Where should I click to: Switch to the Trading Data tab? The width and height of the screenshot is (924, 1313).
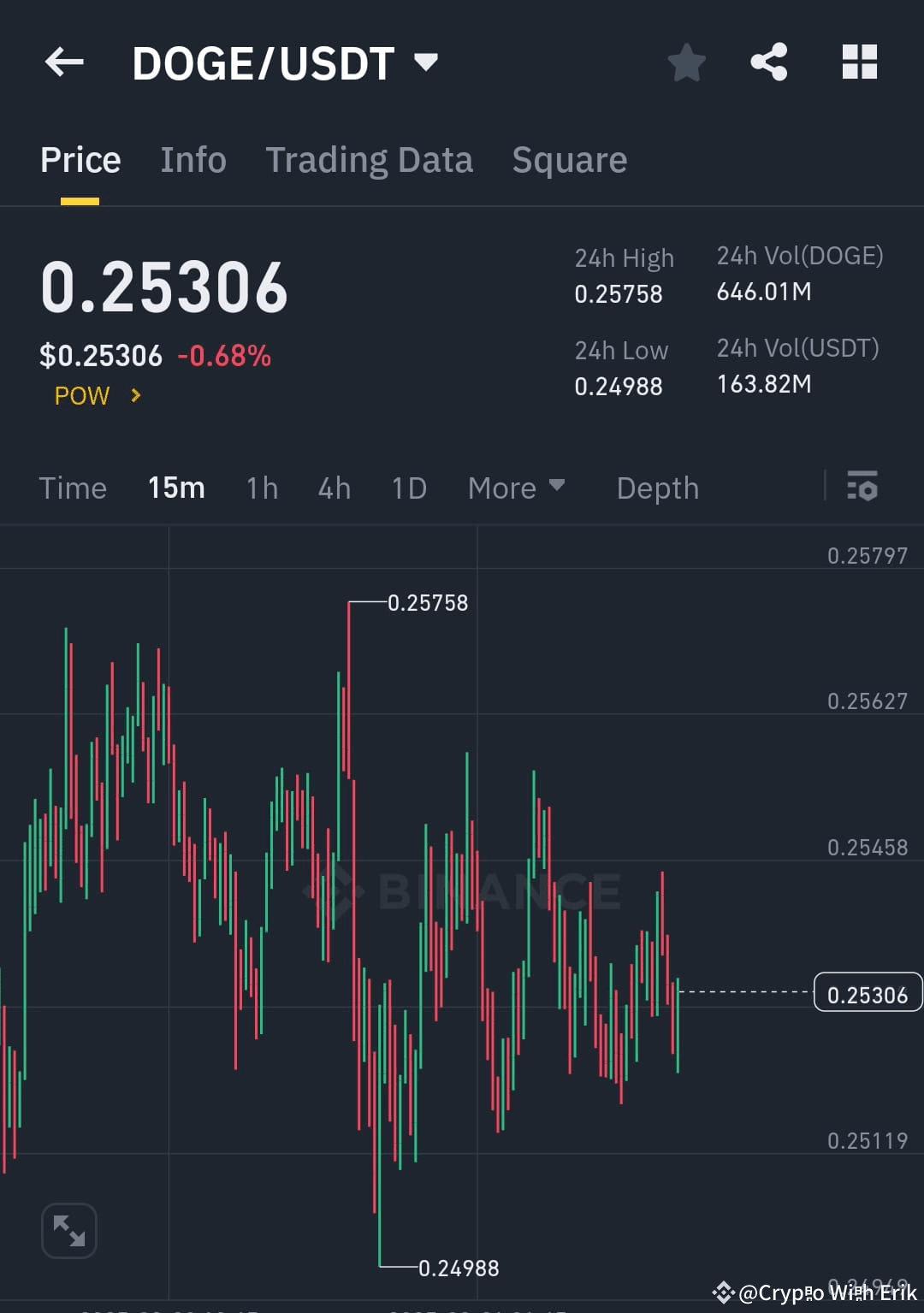point(370,160)
